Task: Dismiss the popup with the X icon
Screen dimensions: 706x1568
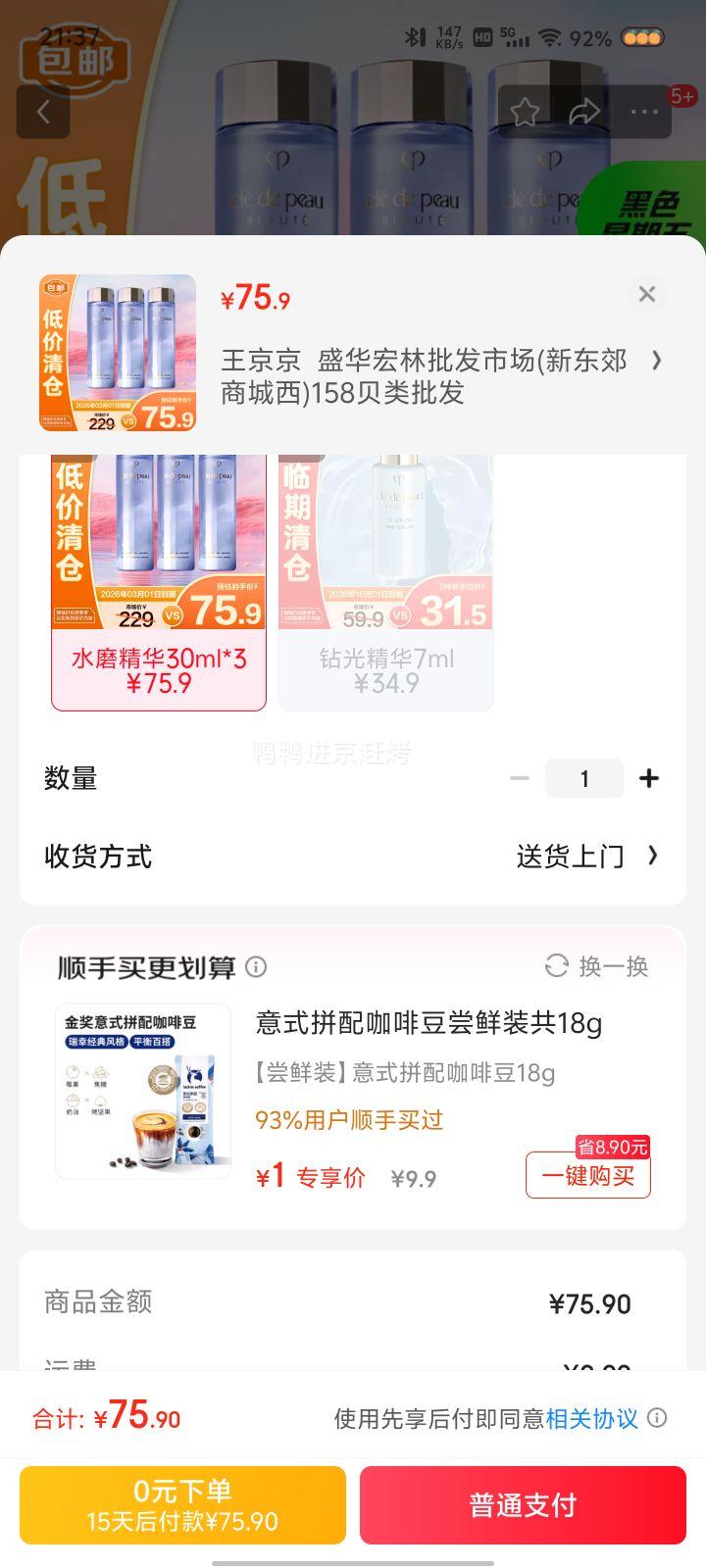Action: pyautogui.click(x=646, y=294)
